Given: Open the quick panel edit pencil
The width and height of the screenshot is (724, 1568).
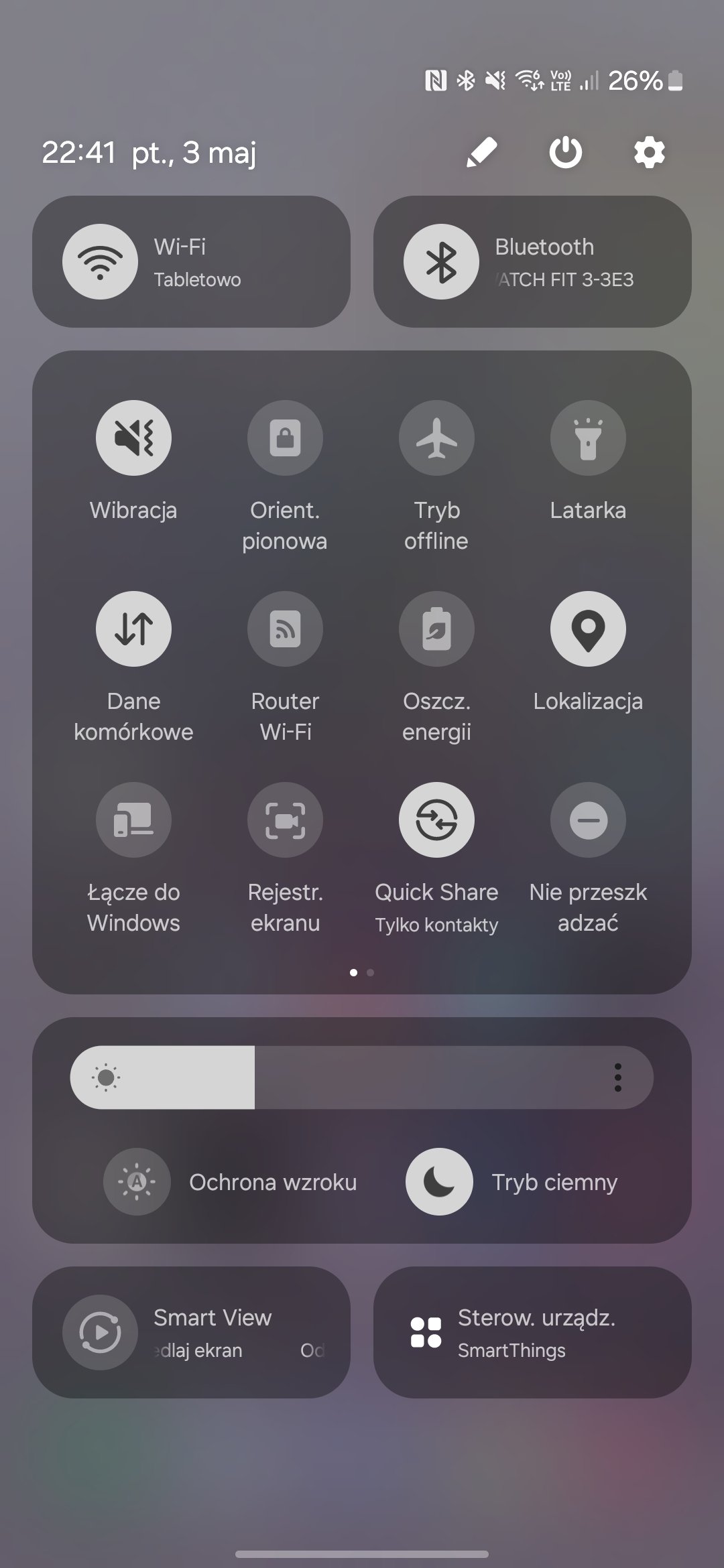Looking at the screenshot, I should 481,153.
